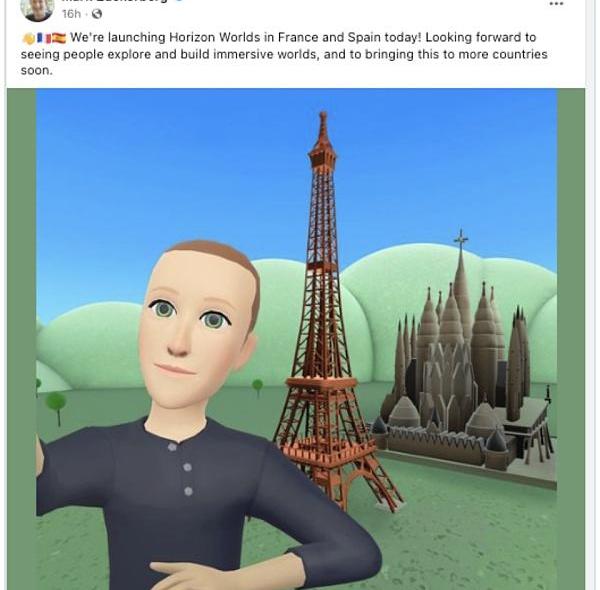This screenshot has width=600, height=590.
Task: Open the post's three-dot overflow menu
Action: [557, 4]
